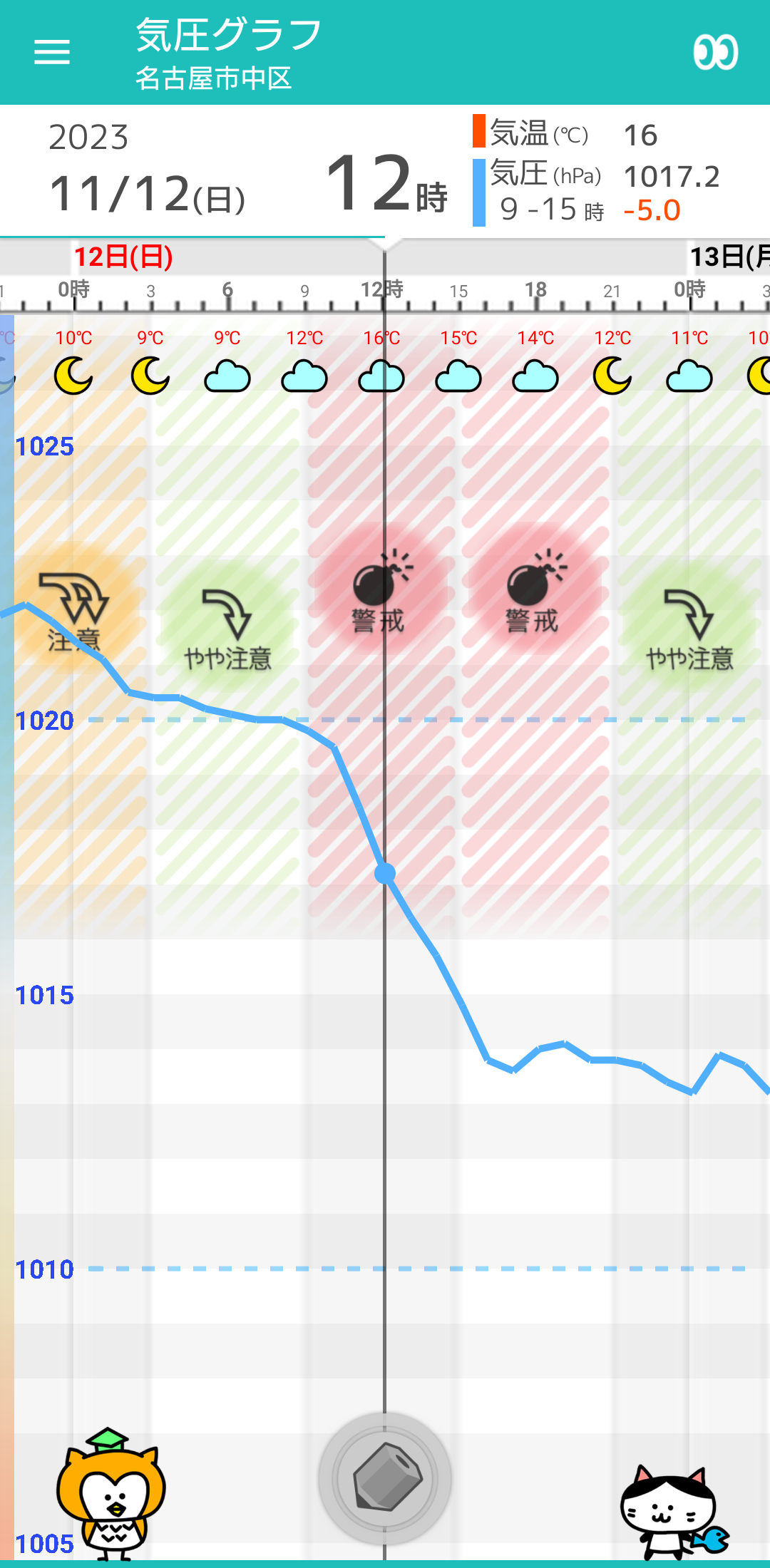Image resolution: width=770 pixels, height=1568 pixels.
Task: Open the hamburger drawer menu
Action: (x=52, y=52)
